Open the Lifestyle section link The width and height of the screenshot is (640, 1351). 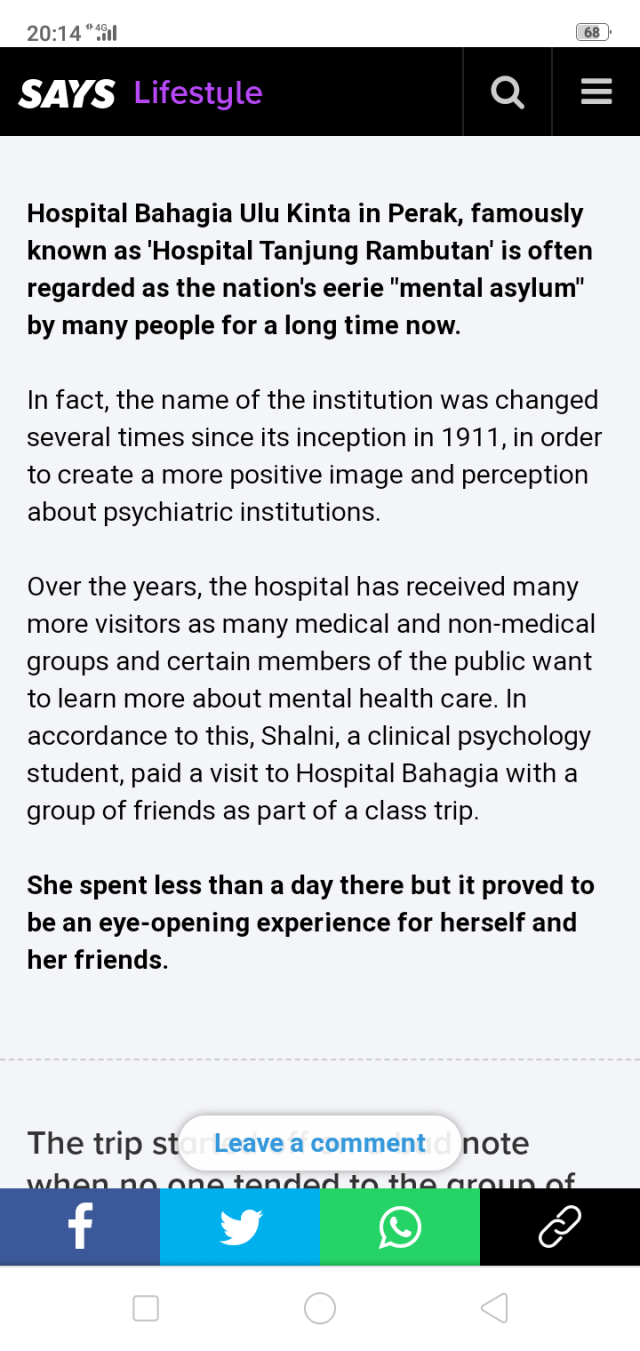(198, 94)
